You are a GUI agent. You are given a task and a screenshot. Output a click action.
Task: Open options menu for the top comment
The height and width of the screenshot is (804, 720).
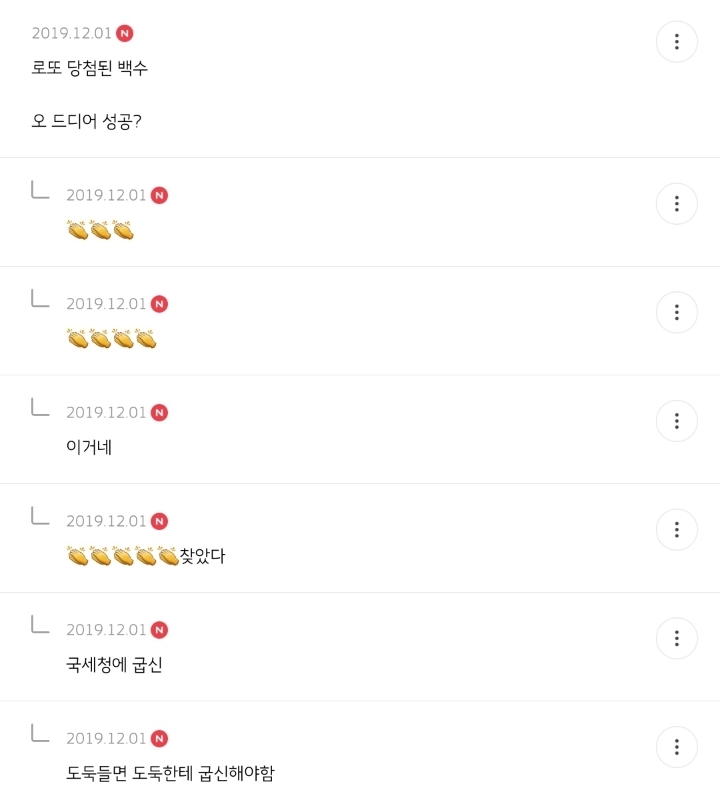click(x=677, y=42)
